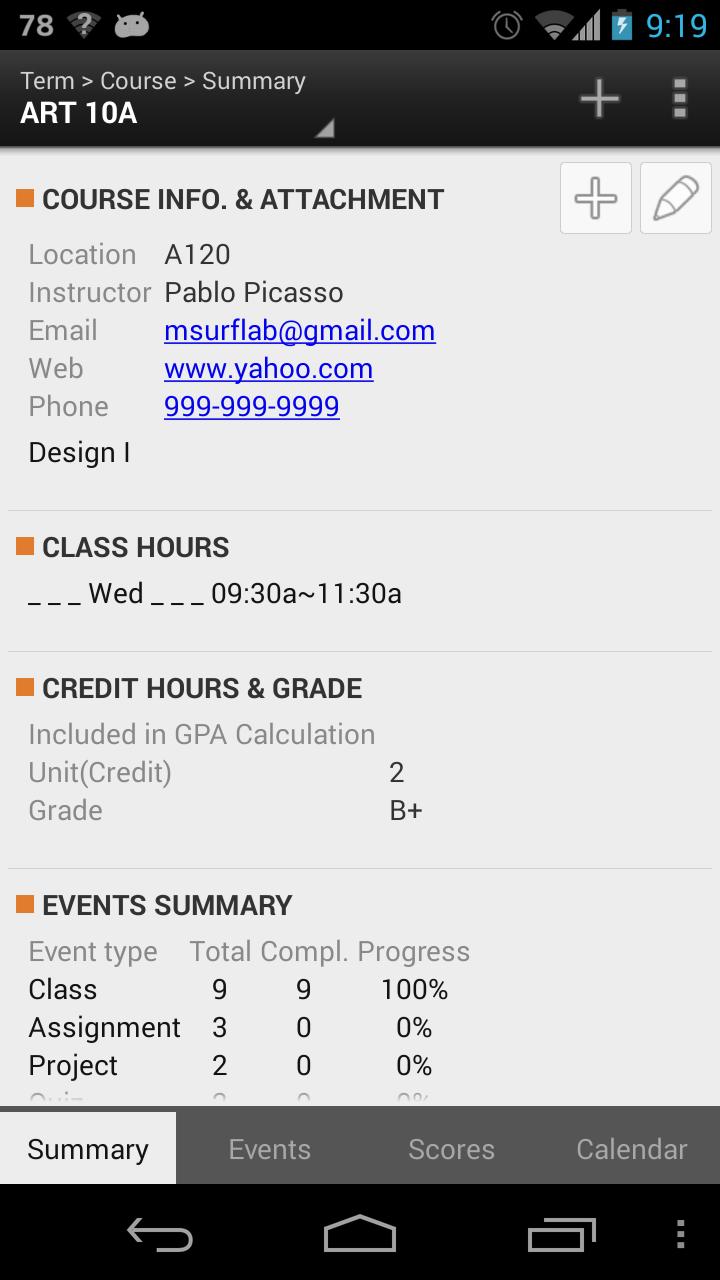
Task: Email the instructor at msurflab@gmail.com
Action: point(299,331)
